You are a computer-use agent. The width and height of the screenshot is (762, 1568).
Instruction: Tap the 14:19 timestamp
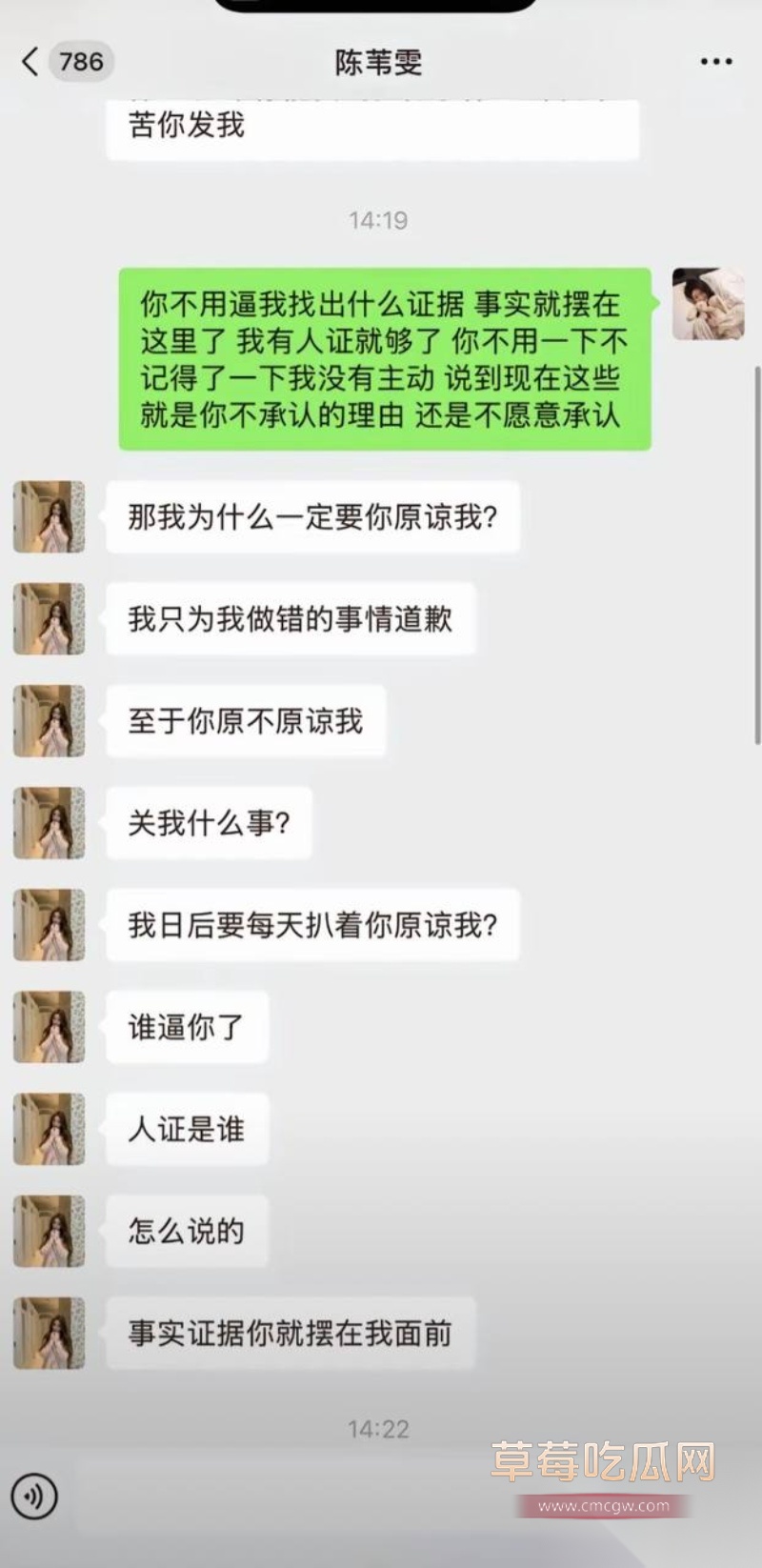point(380,219)
